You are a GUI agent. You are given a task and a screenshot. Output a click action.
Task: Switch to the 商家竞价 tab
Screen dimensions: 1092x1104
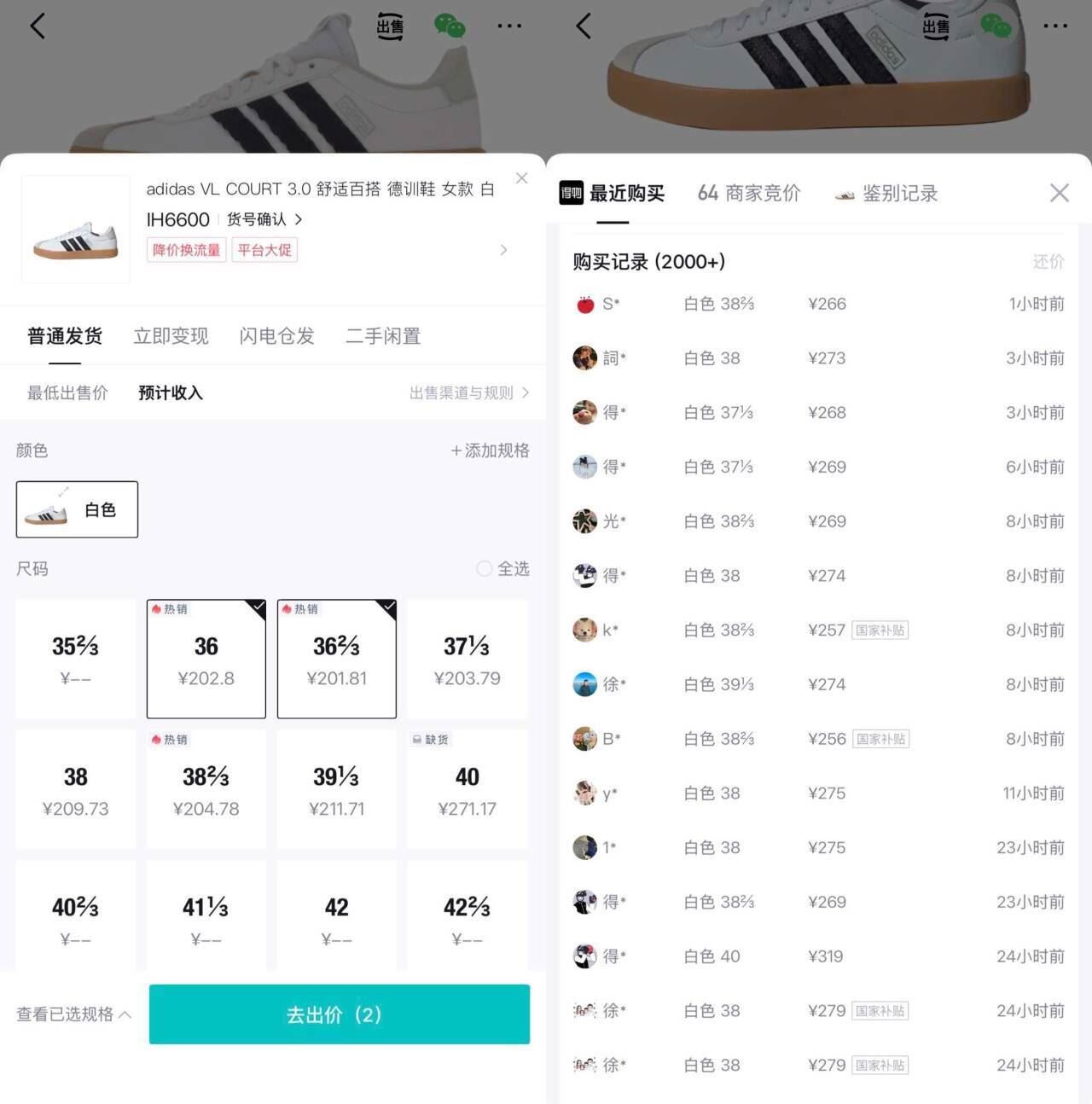[749, 194]
